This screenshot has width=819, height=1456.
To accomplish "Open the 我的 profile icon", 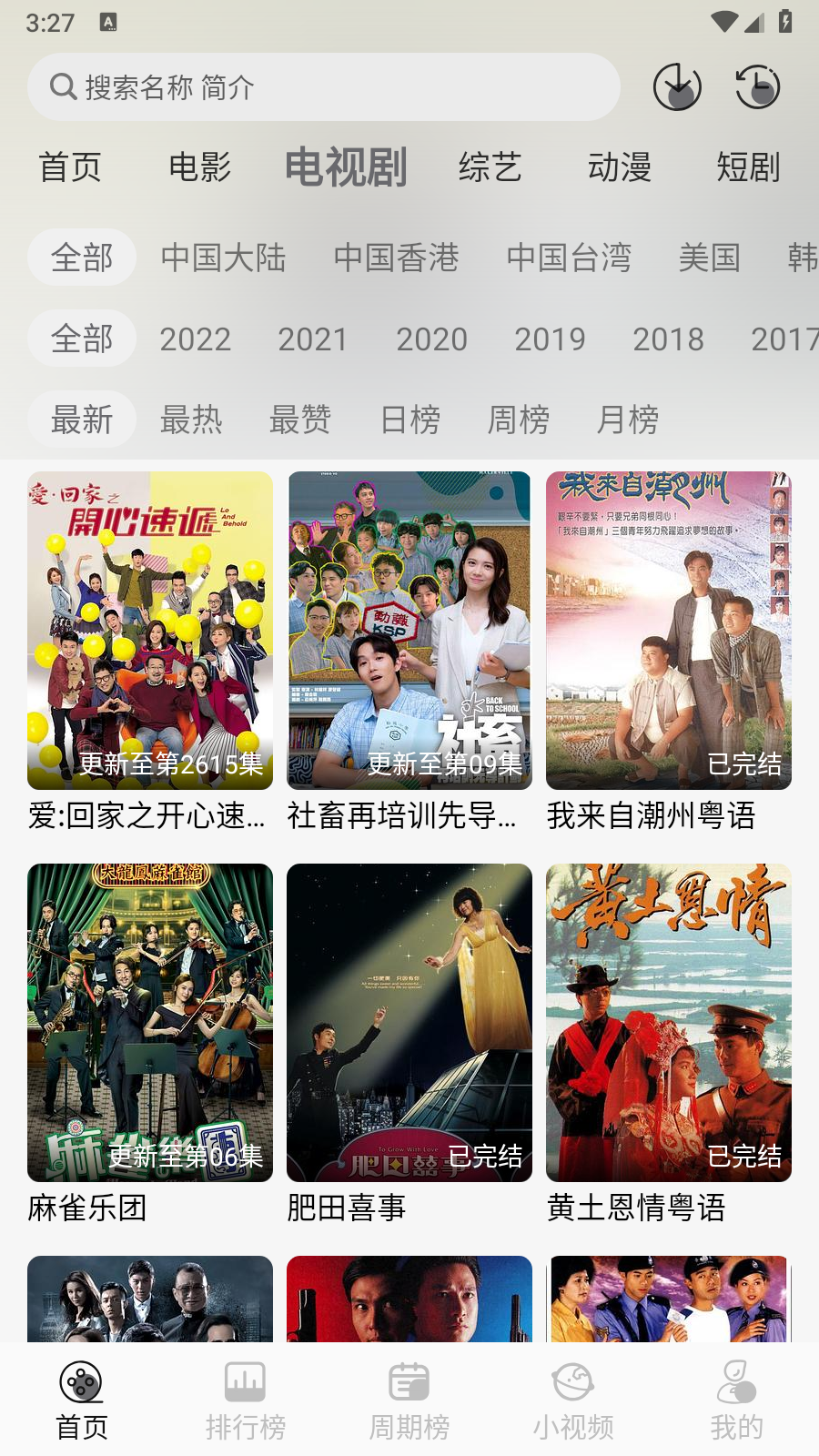I will tap(737, 1401).
